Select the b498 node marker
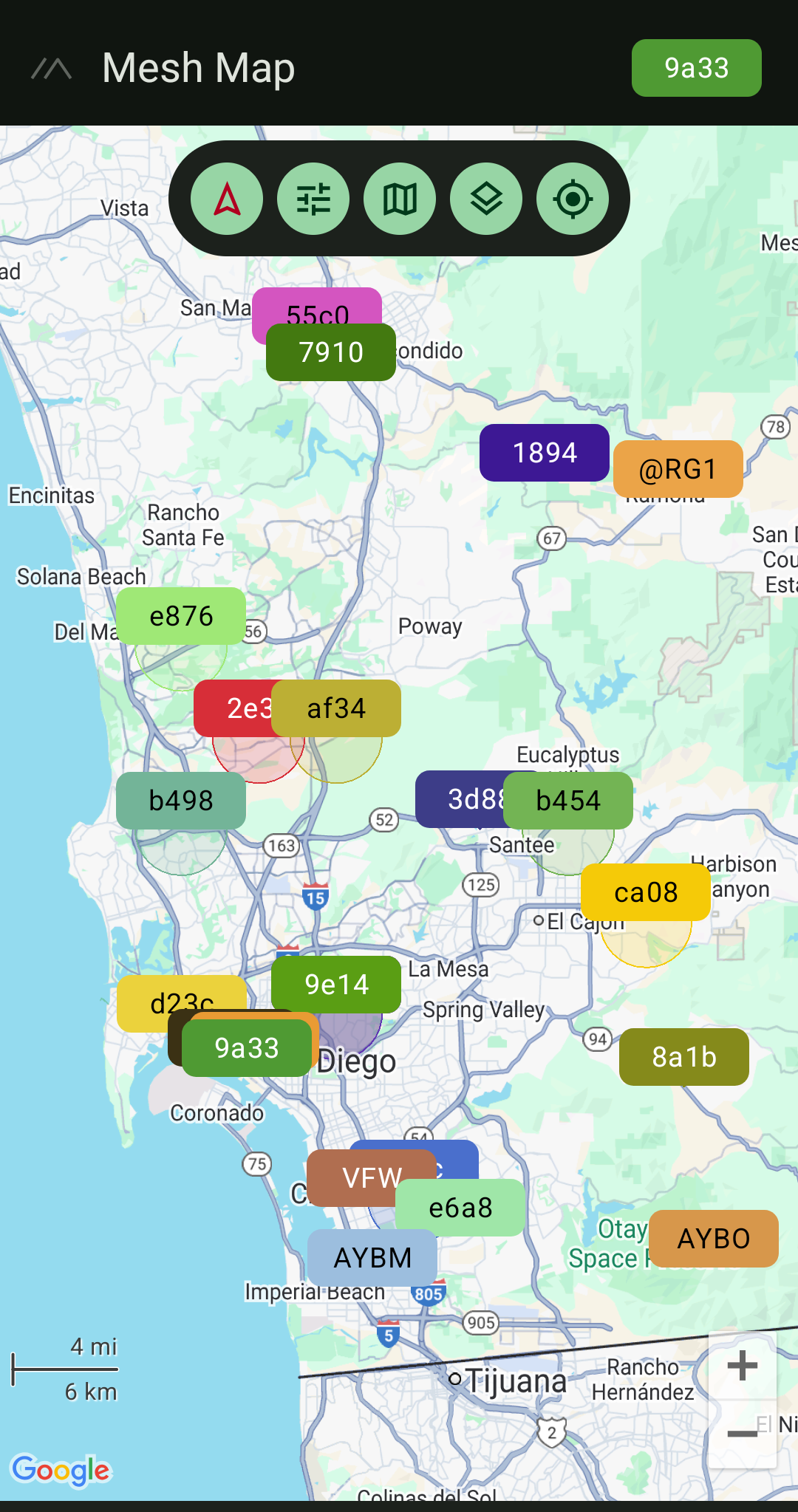 point(180,801)
